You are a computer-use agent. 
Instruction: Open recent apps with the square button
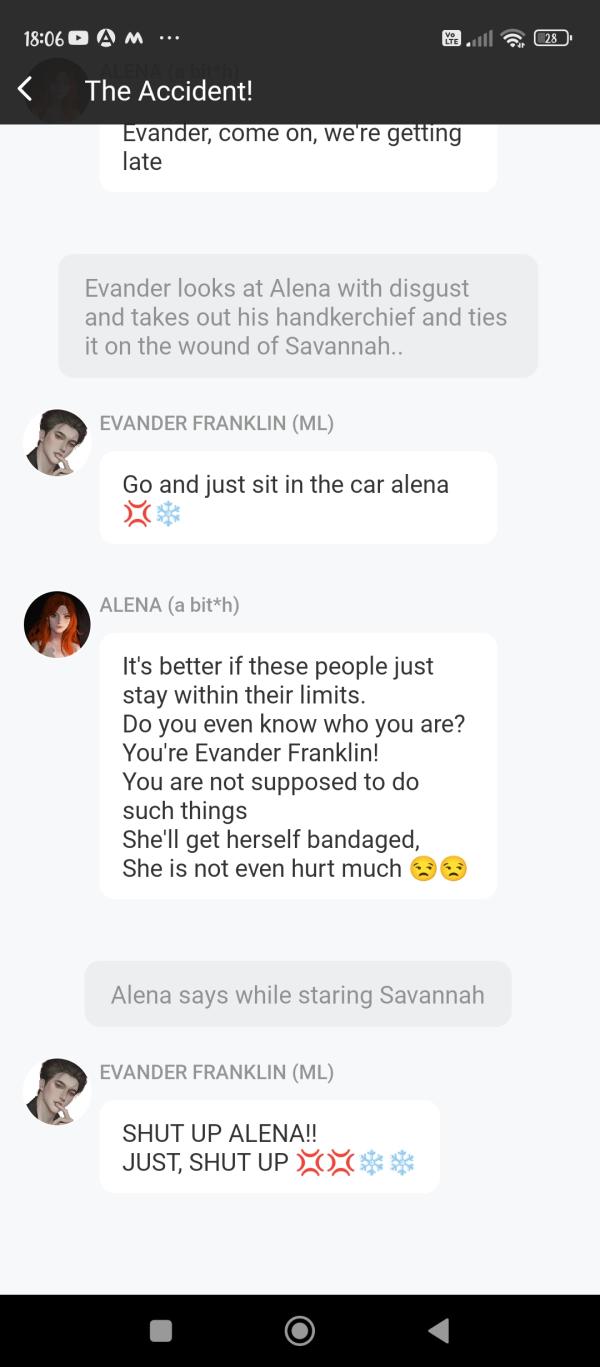160,1330
